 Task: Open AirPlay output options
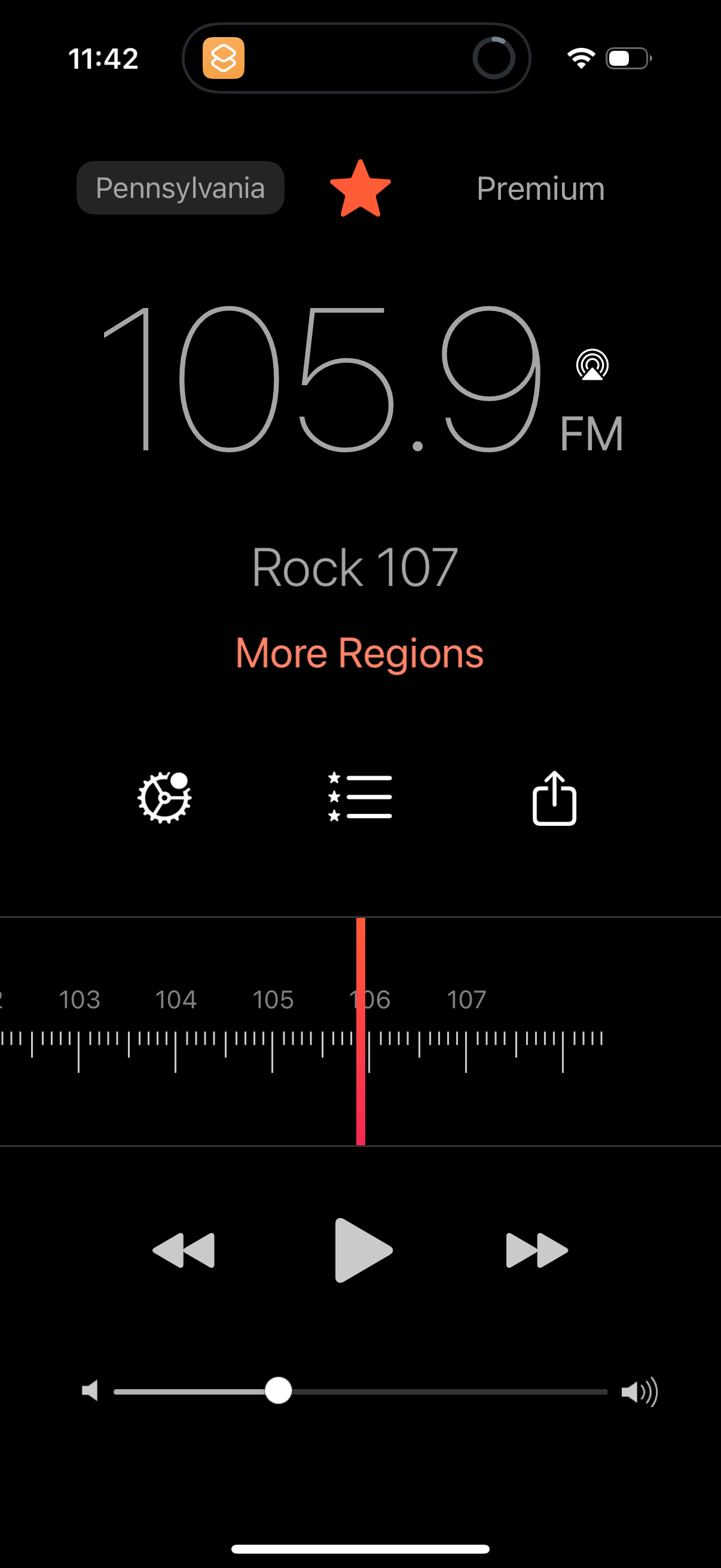coord(591,367)
